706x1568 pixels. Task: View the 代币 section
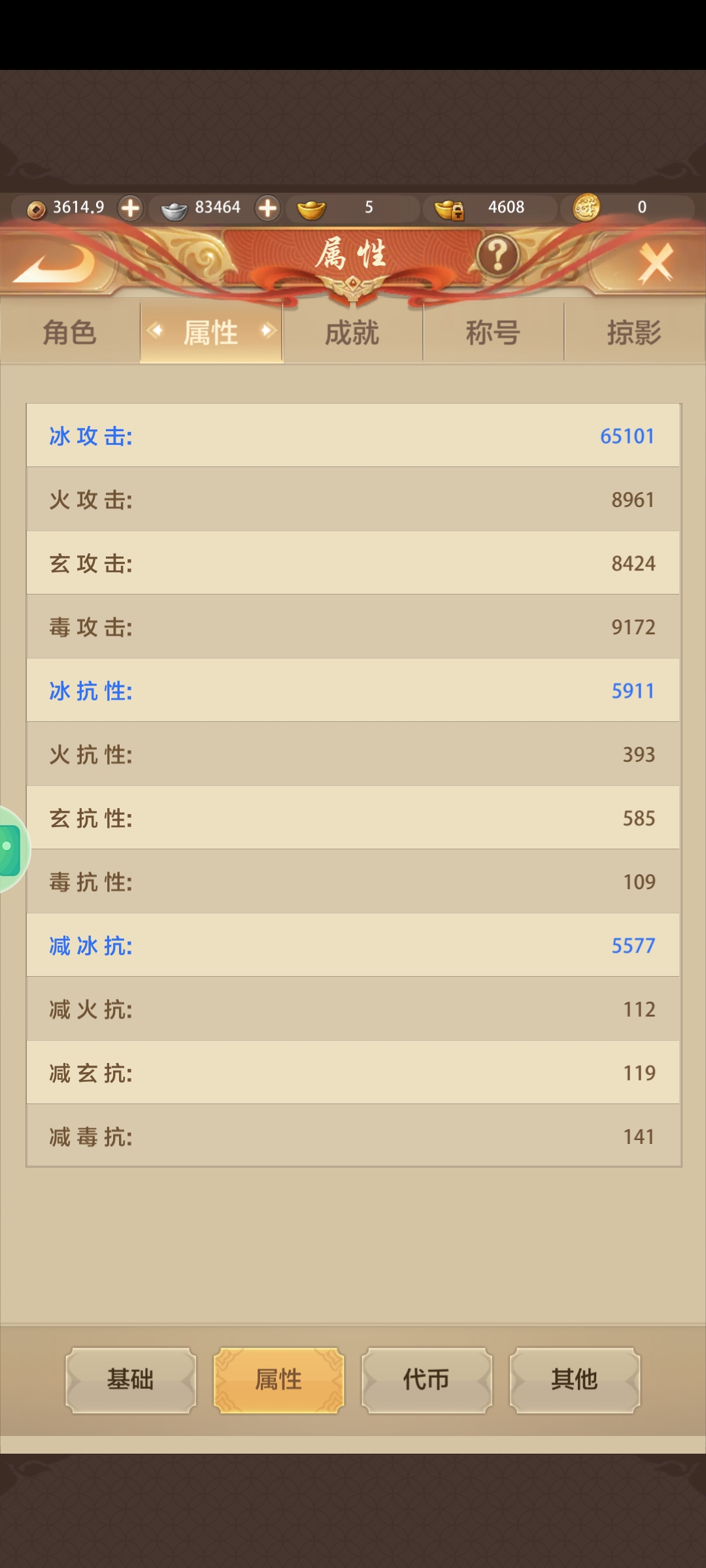(426, 1380)
